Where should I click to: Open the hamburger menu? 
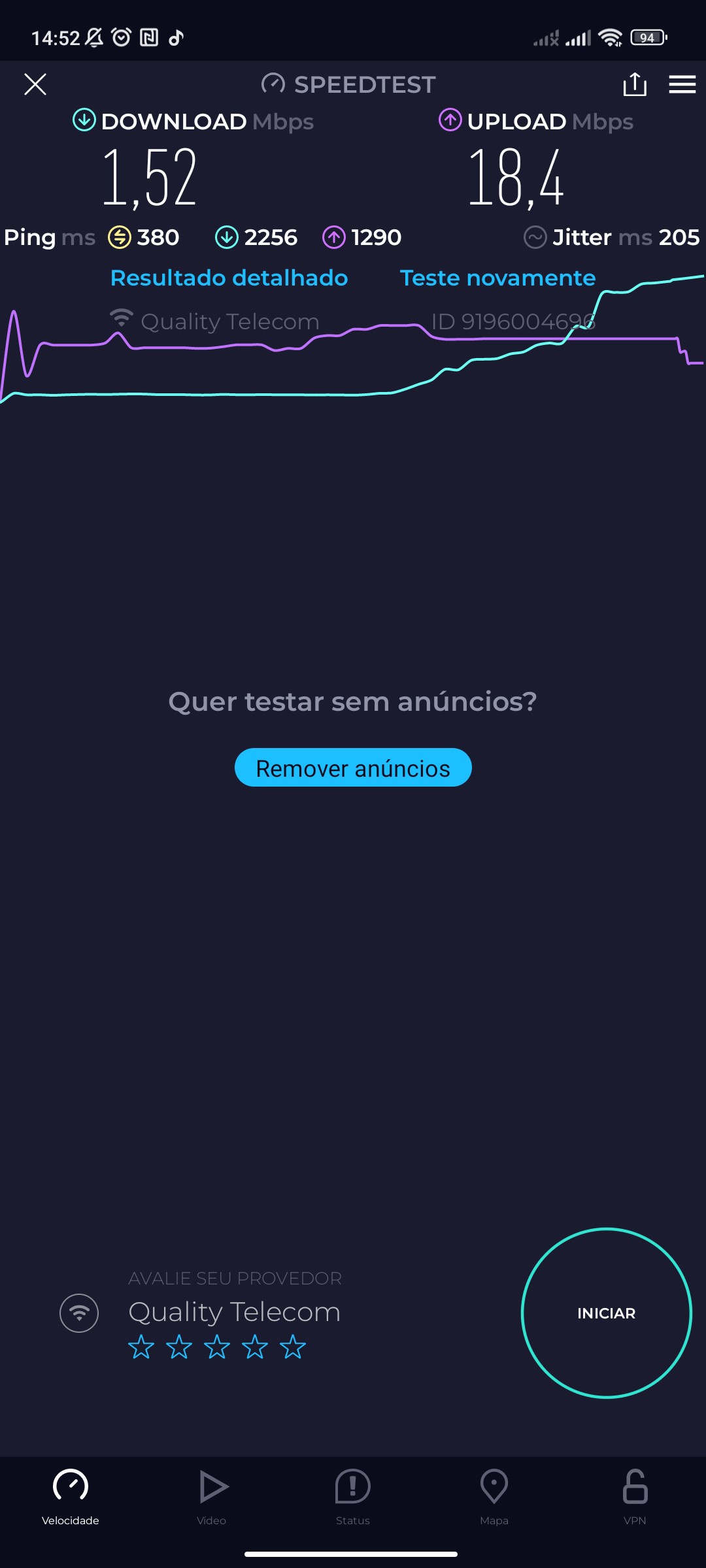(682, 84)
